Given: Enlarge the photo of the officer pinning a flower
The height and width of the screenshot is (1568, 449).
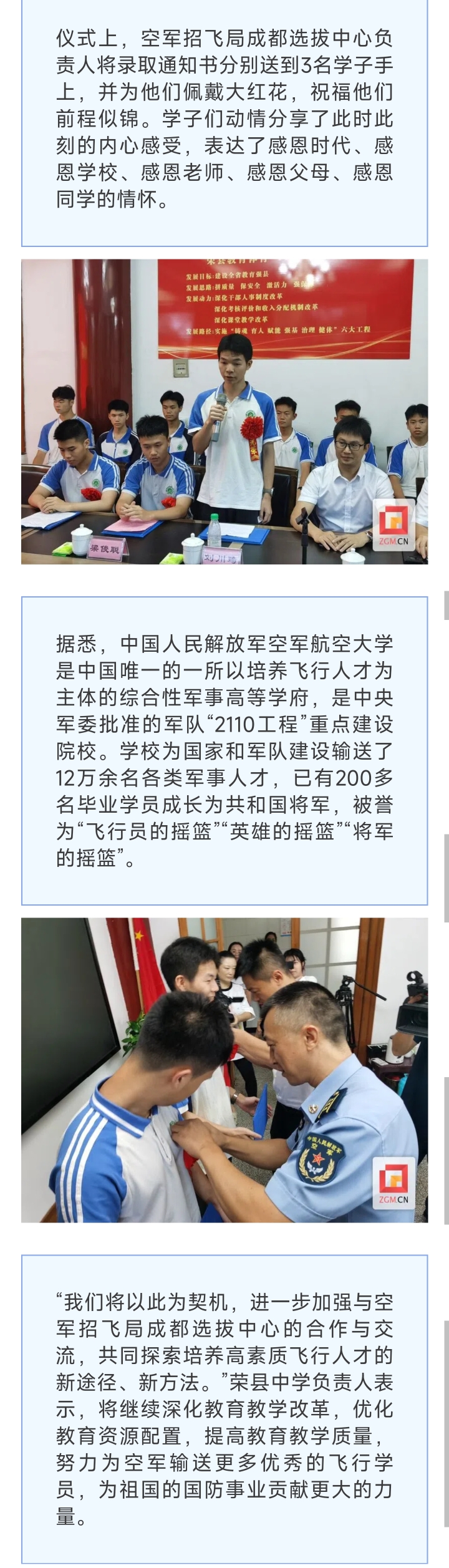Looking at the screenshot, I should pyautogui.click(x=224, y=1070).
